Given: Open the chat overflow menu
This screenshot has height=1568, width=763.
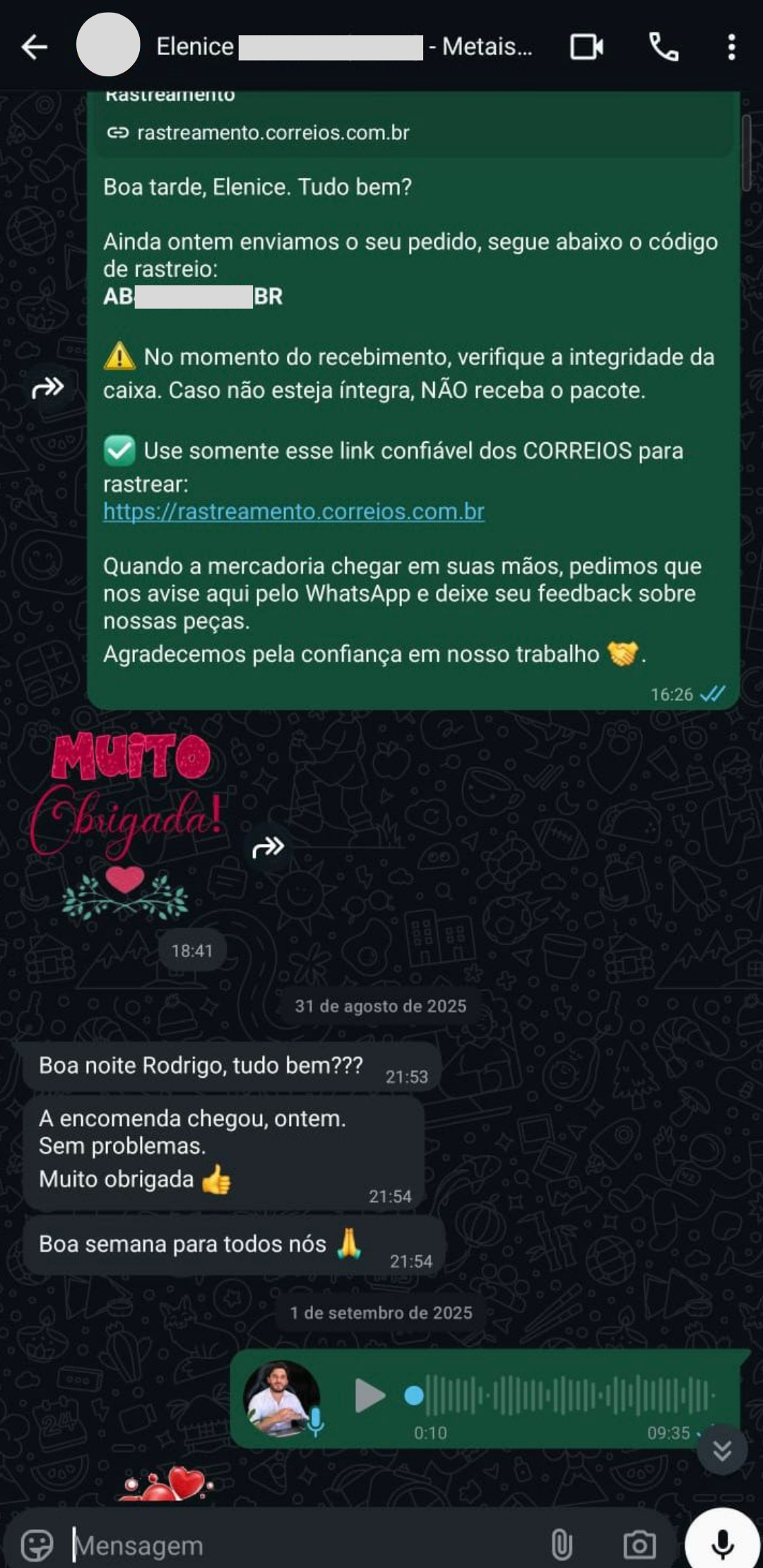Looking at the screenshot, I should (x=731, y=47).
